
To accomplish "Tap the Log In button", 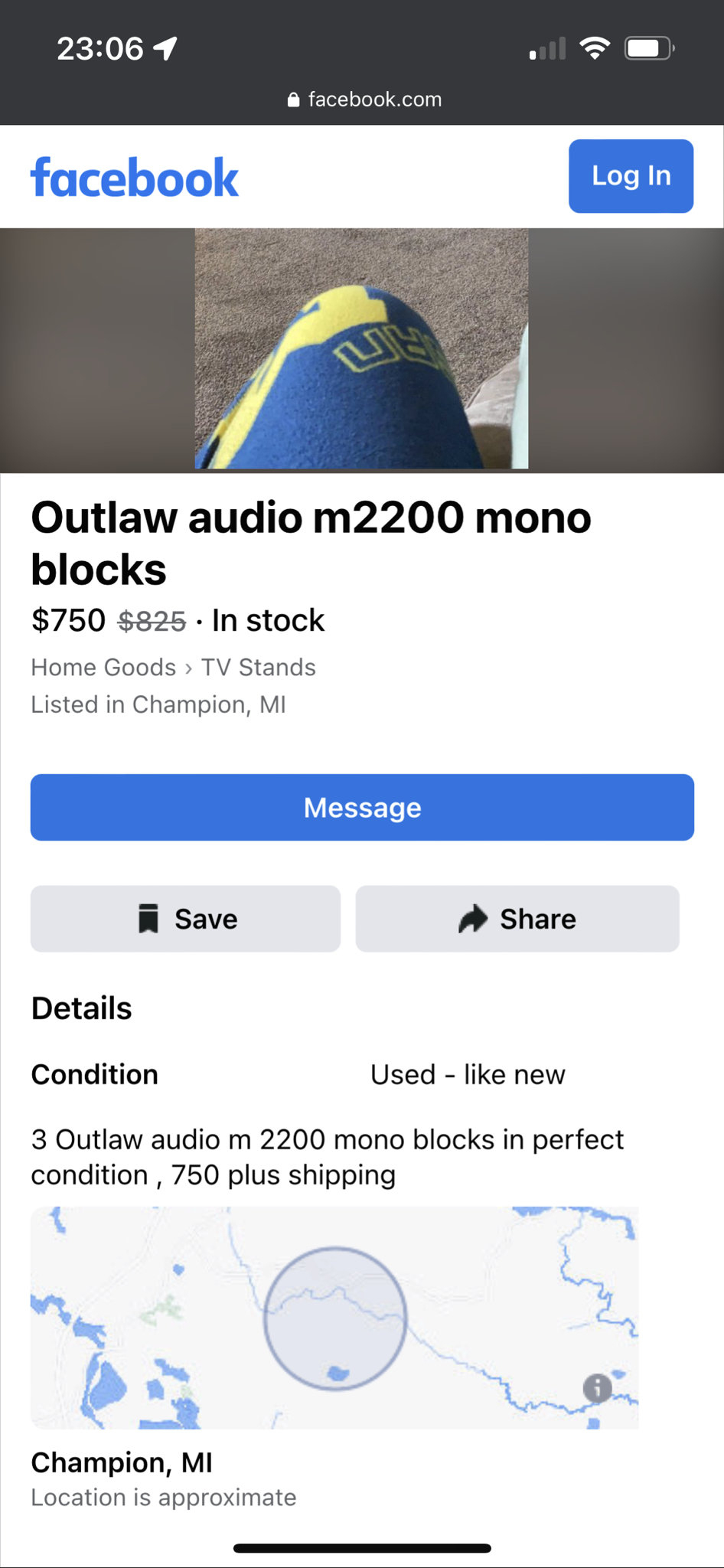I will (631, 176).
